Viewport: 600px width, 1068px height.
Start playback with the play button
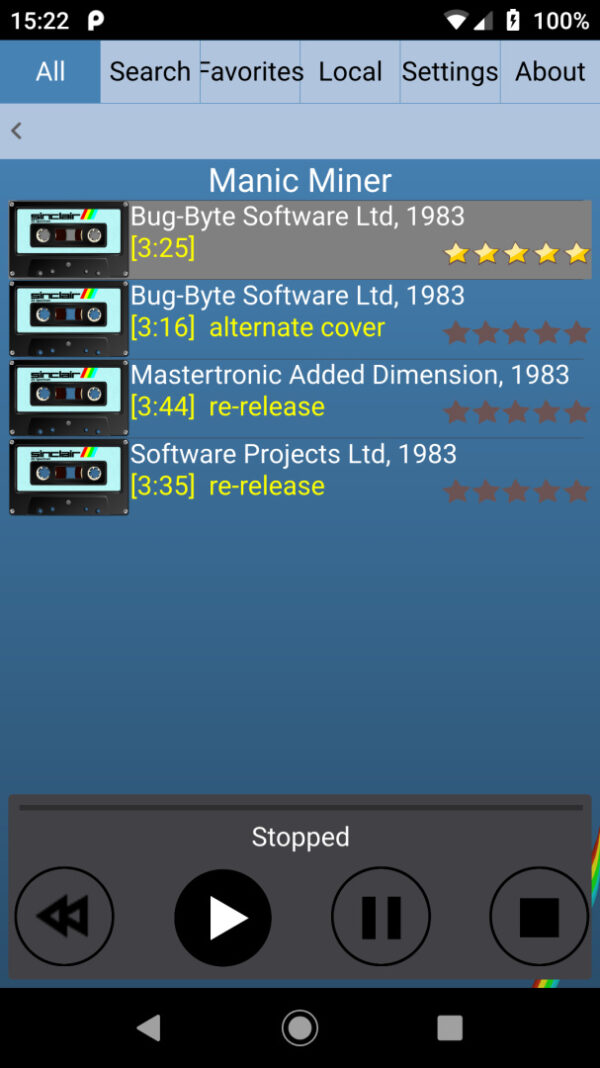coord(223,917)
